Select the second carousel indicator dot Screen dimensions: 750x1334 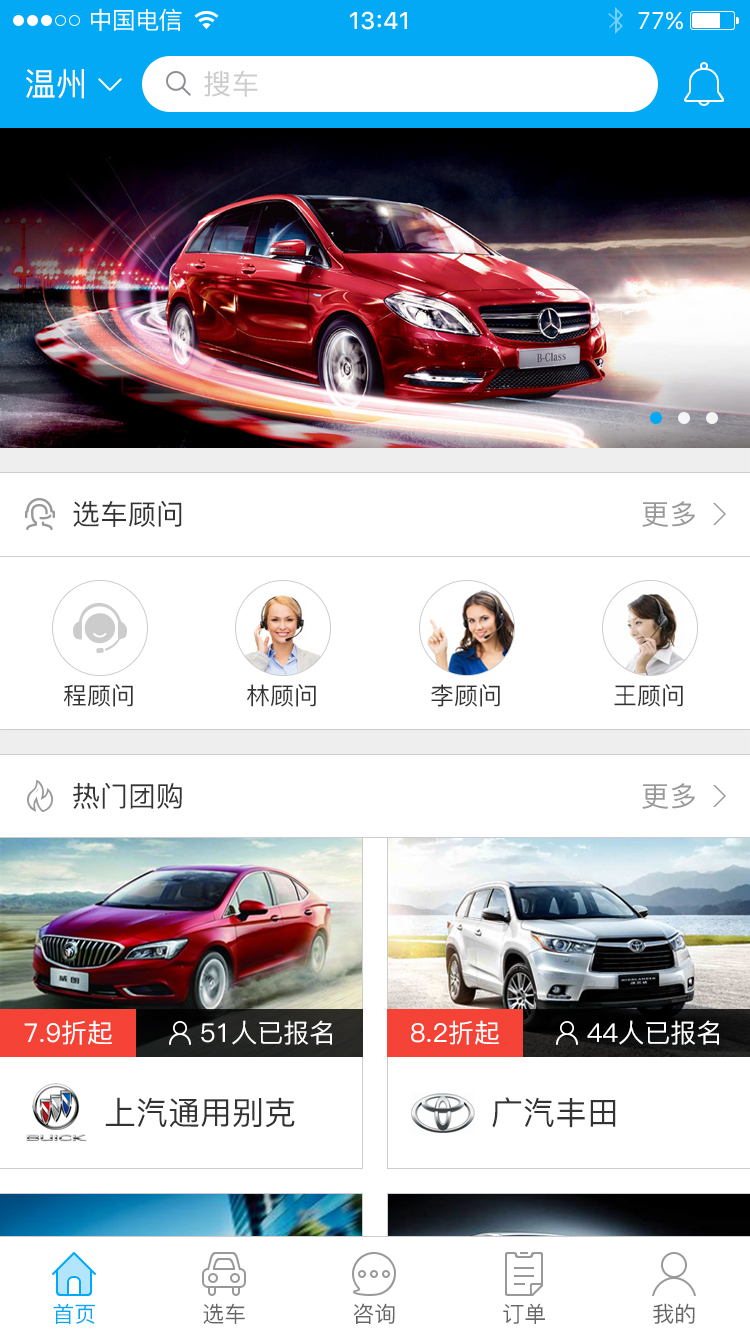pos(684,418)
